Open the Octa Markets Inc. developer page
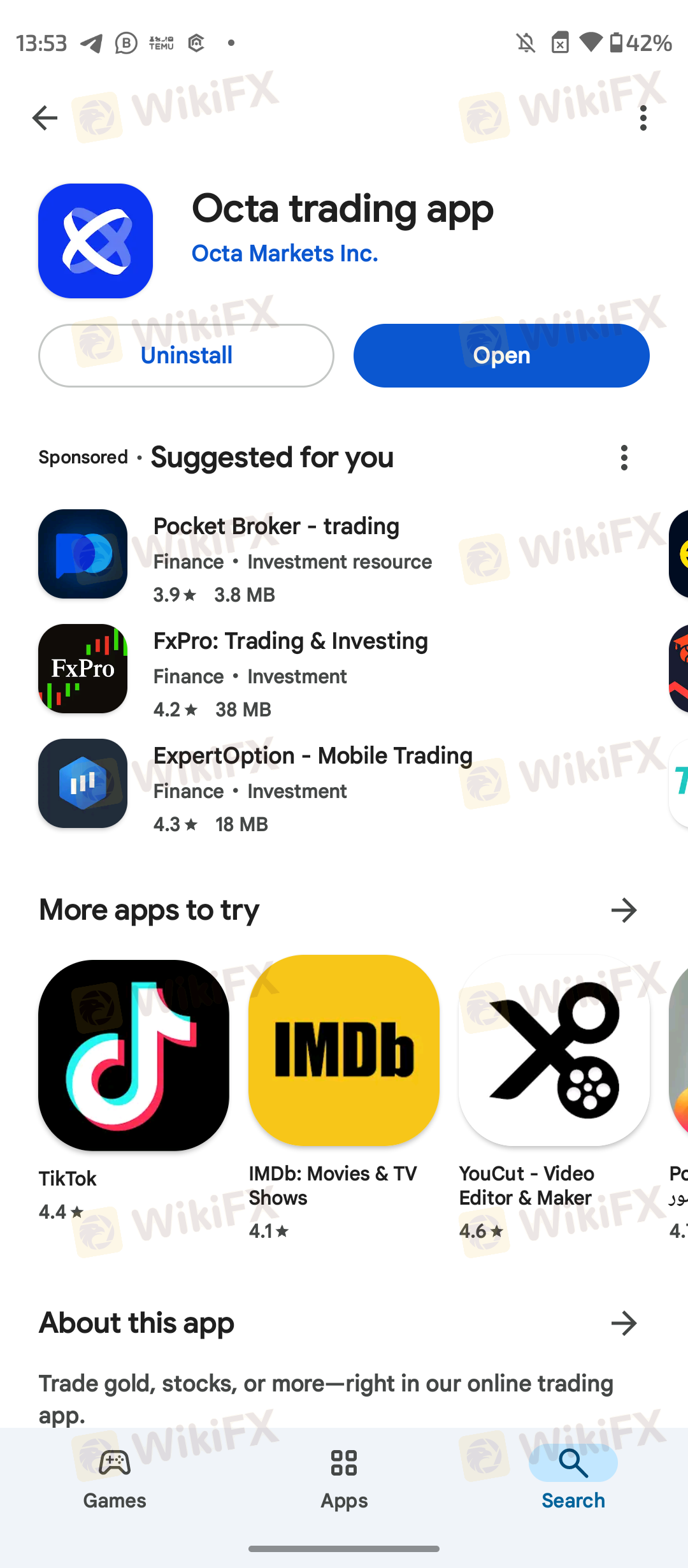The width and height of the screenshot is (688, 1568). pos(285,253)
